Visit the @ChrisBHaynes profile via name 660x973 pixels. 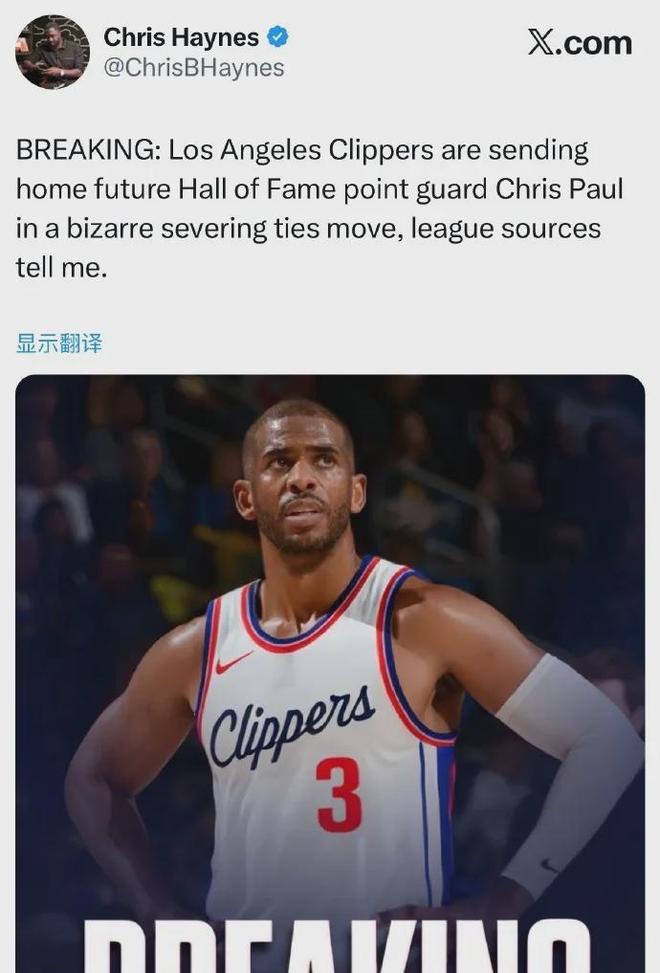[x=181, y=38]
